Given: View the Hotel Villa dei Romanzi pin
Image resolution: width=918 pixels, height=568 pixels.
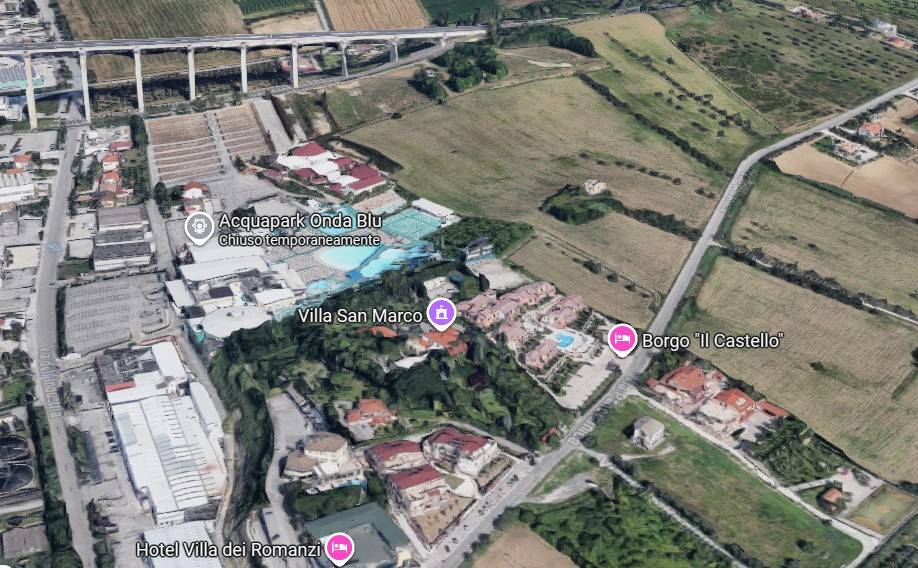Looking at the screenshot, I should click(339, 548).
